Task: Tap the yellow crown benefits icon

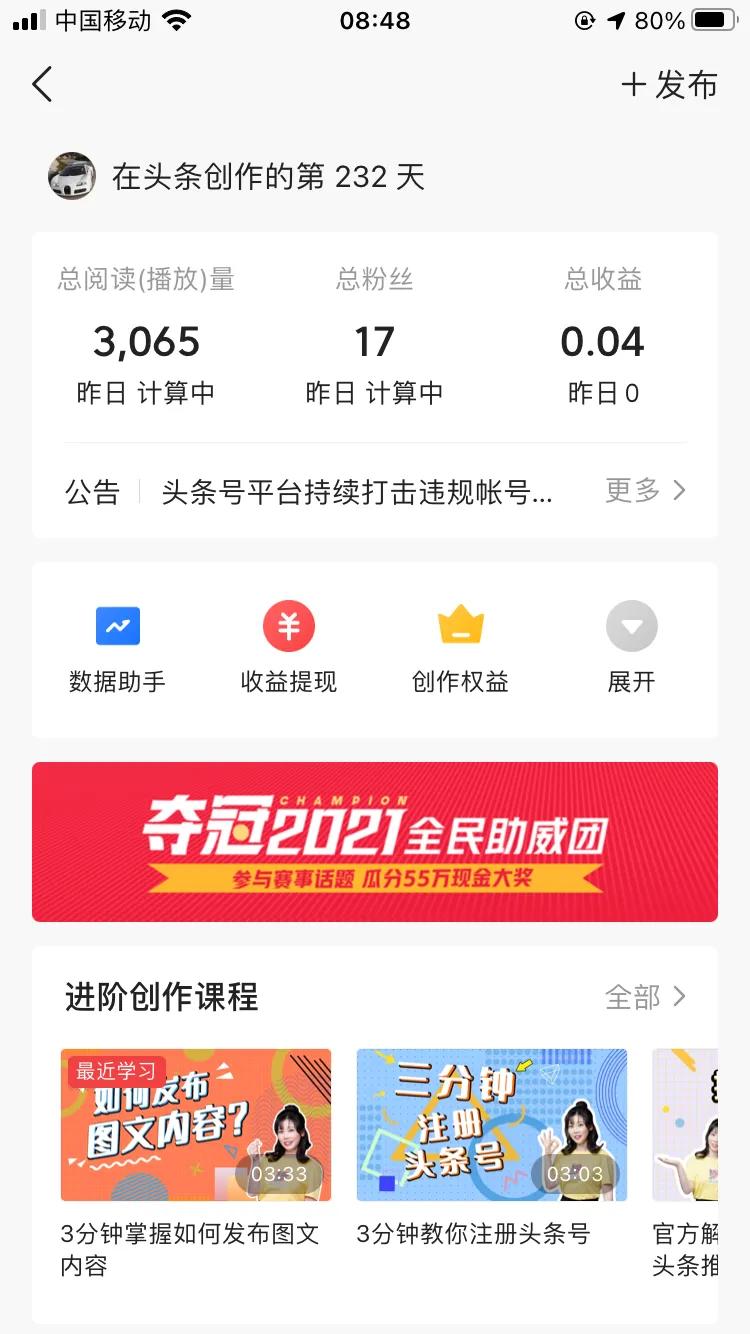Action: pyautogui.click(x=459, y=625)
